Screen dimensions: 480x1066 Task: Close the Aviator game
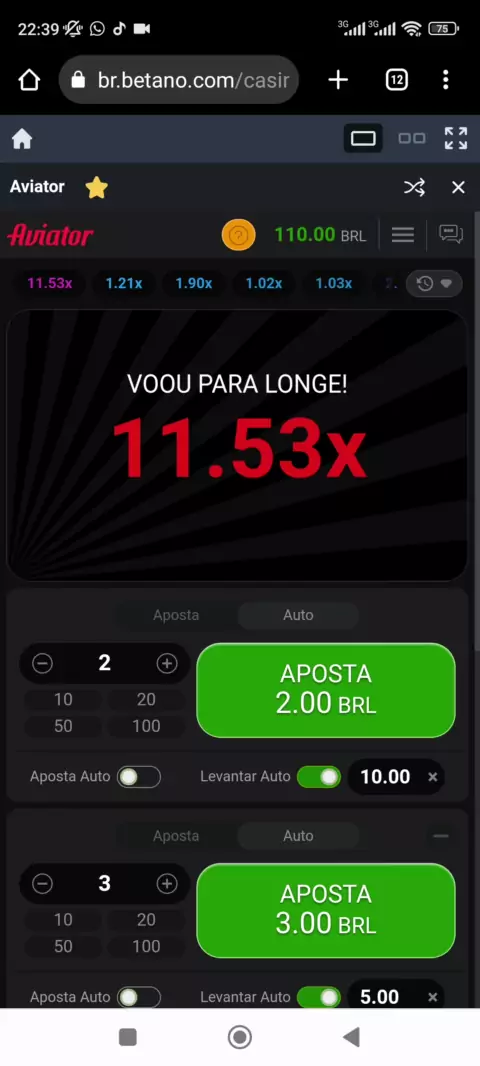click(x=458, y=187)
